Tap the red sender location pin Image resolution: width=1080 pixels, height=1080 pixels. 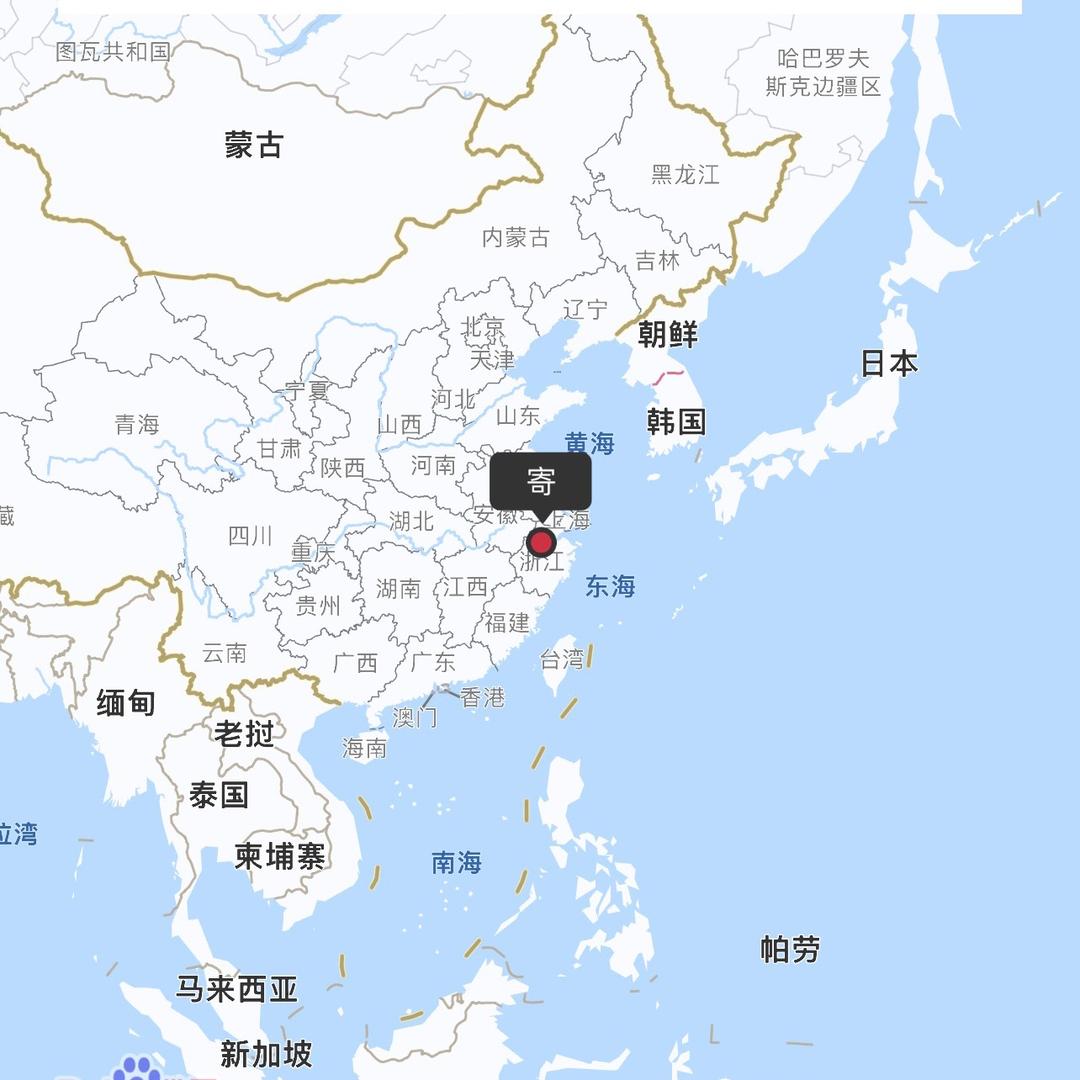(x=541, y=543)
